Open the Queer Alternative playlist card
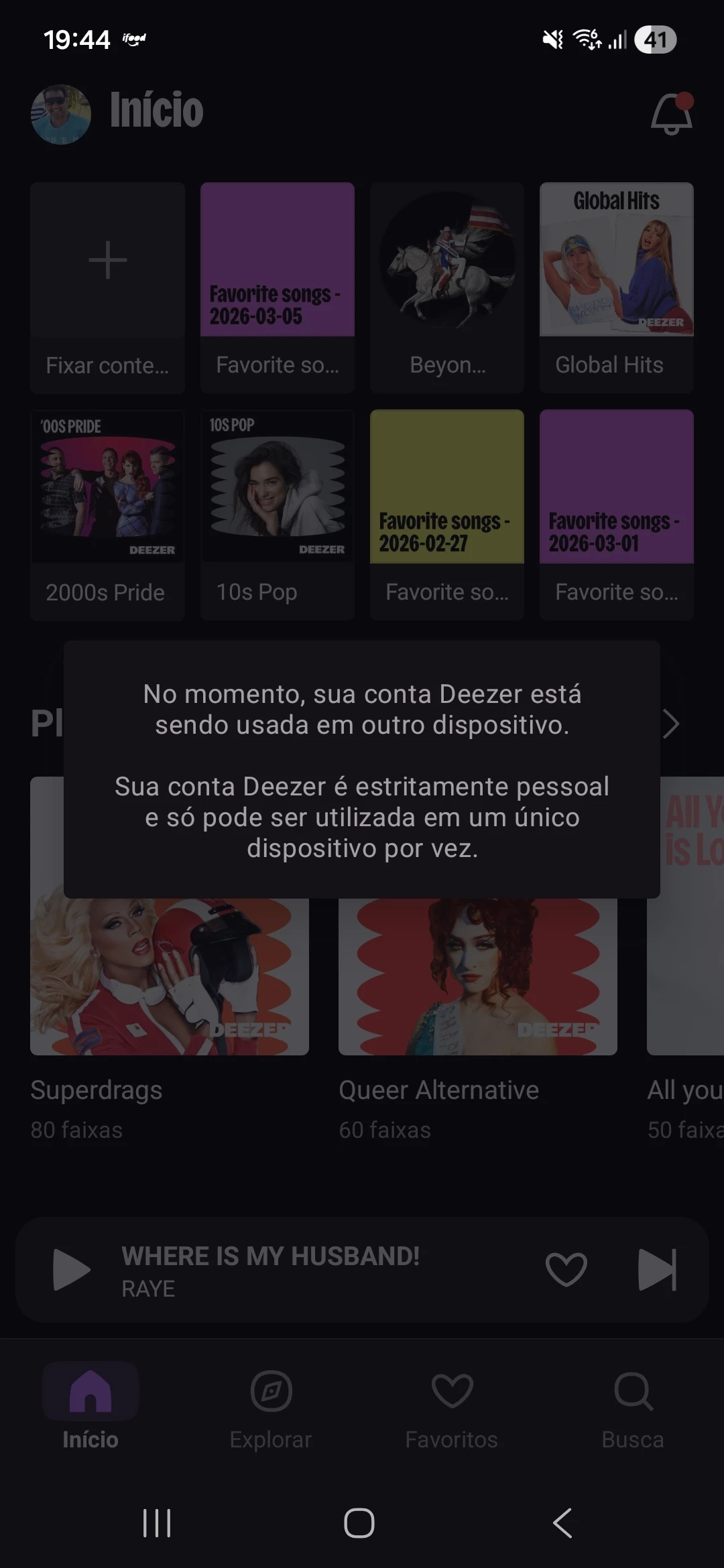The image size is (724, 1568). [477, 978]
